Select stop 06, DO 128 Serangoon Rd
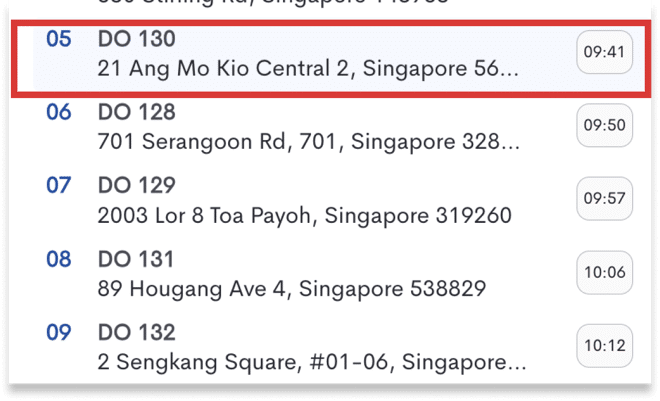 (309, 127)
